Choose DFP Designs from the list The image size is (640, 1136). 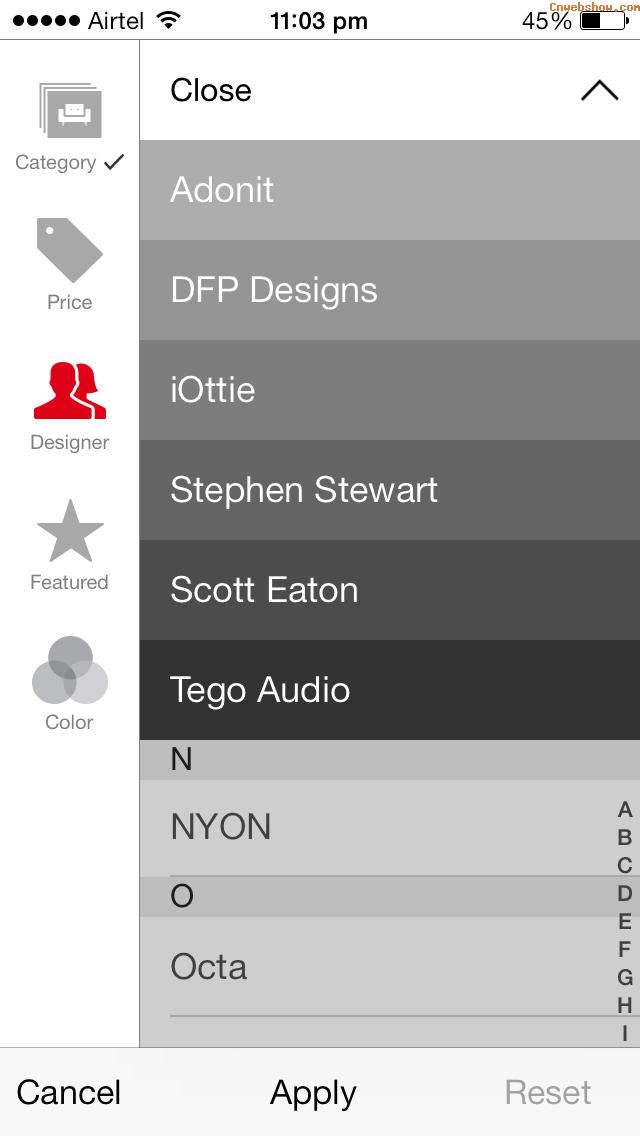(x=390, y=290)
